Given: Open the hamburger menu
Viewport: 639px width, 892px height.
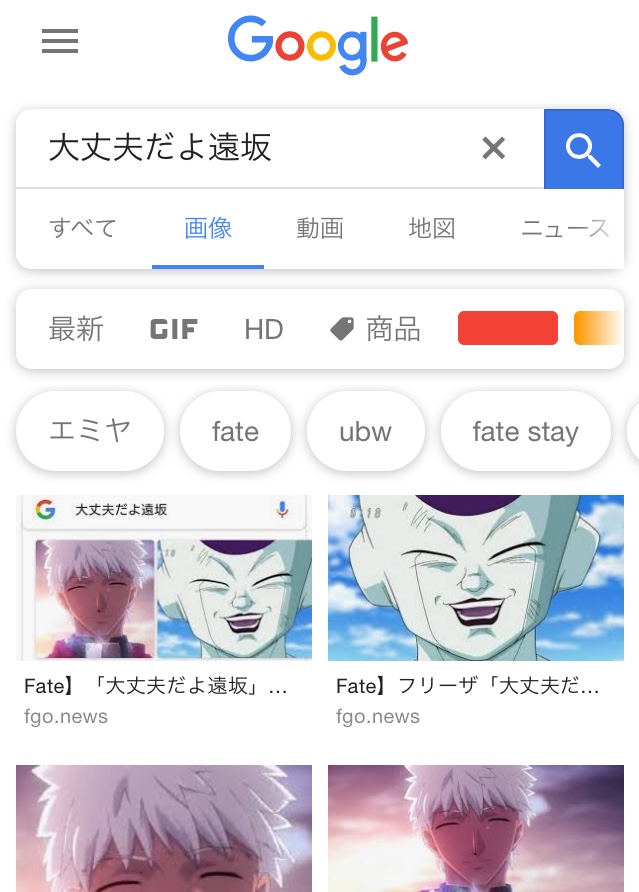Looking at the screenshot, I should (60, 42).
